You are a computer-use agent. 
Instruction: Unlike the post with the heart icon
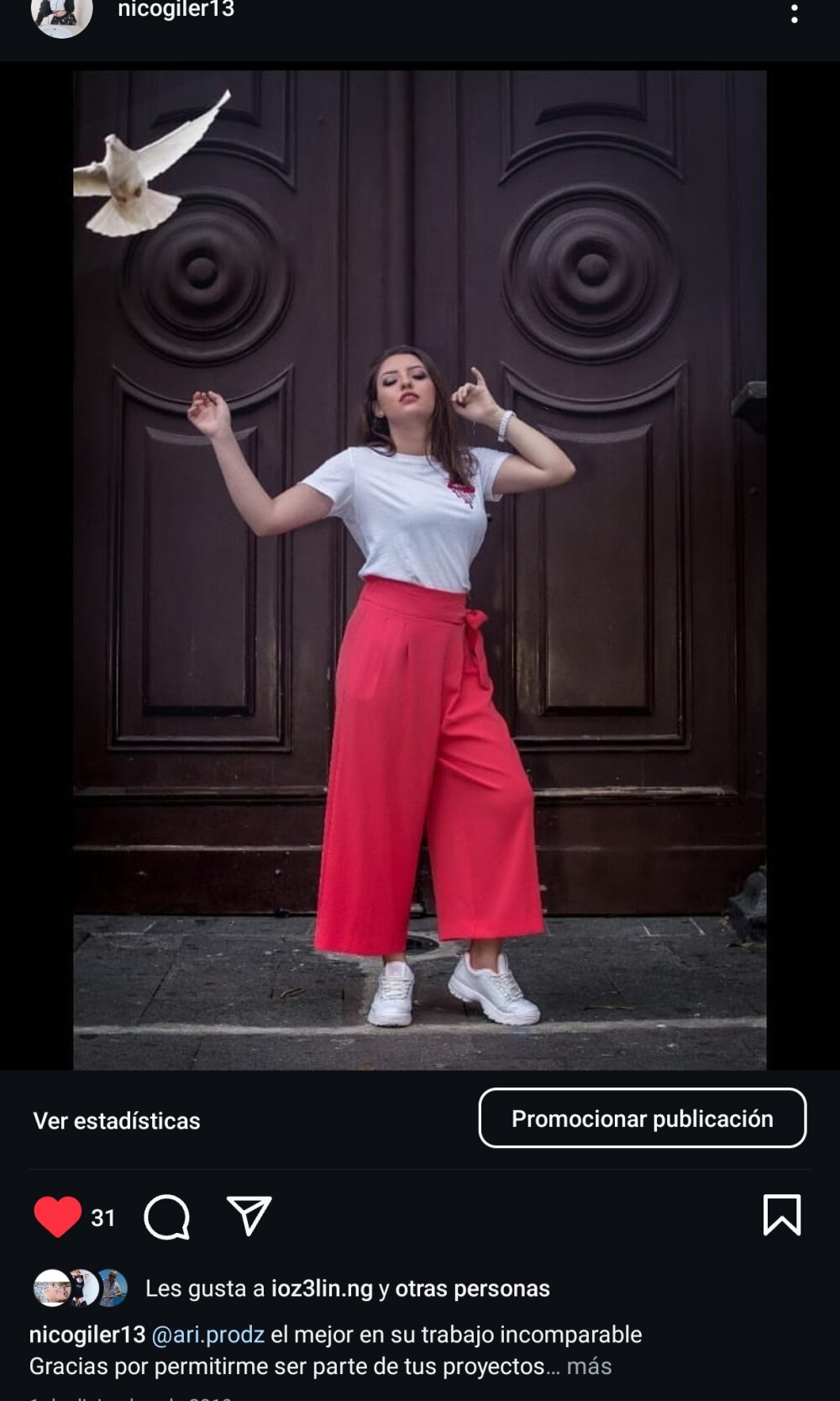[57, 1217]
